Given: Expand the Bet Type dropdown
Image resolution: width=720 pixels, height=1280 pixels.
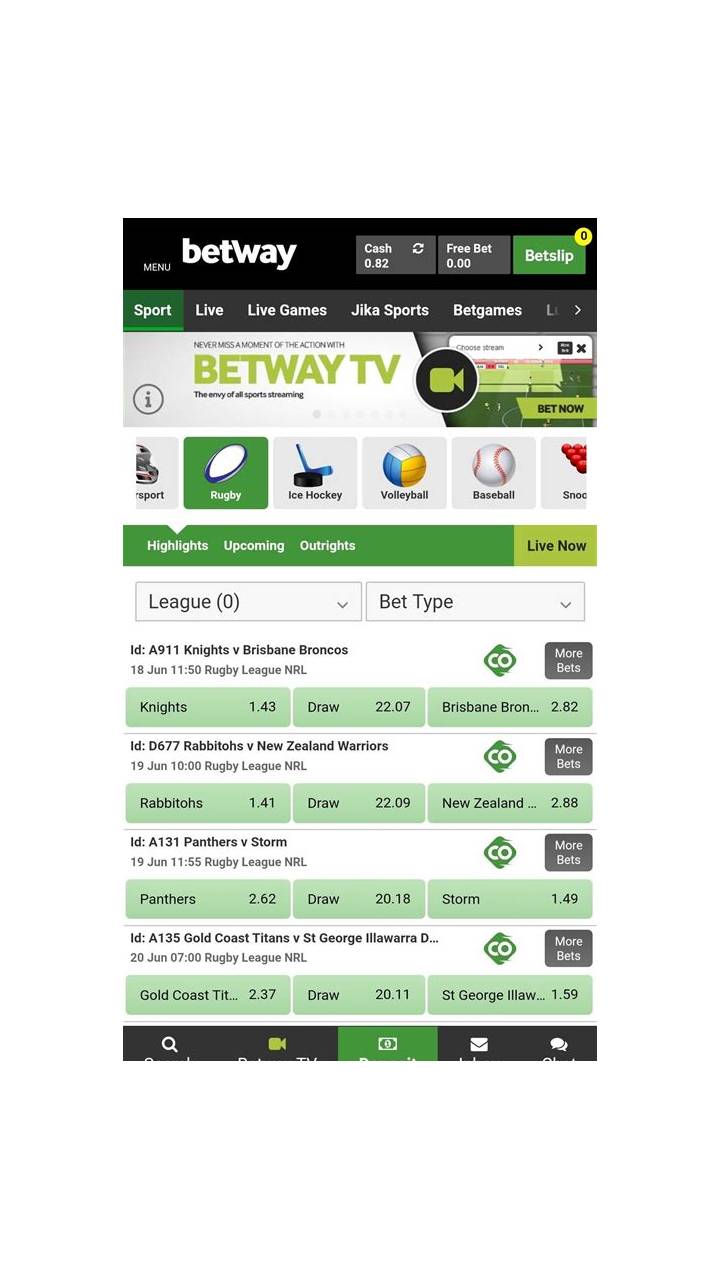Looking at the screenshot, I should click(475, 602).
